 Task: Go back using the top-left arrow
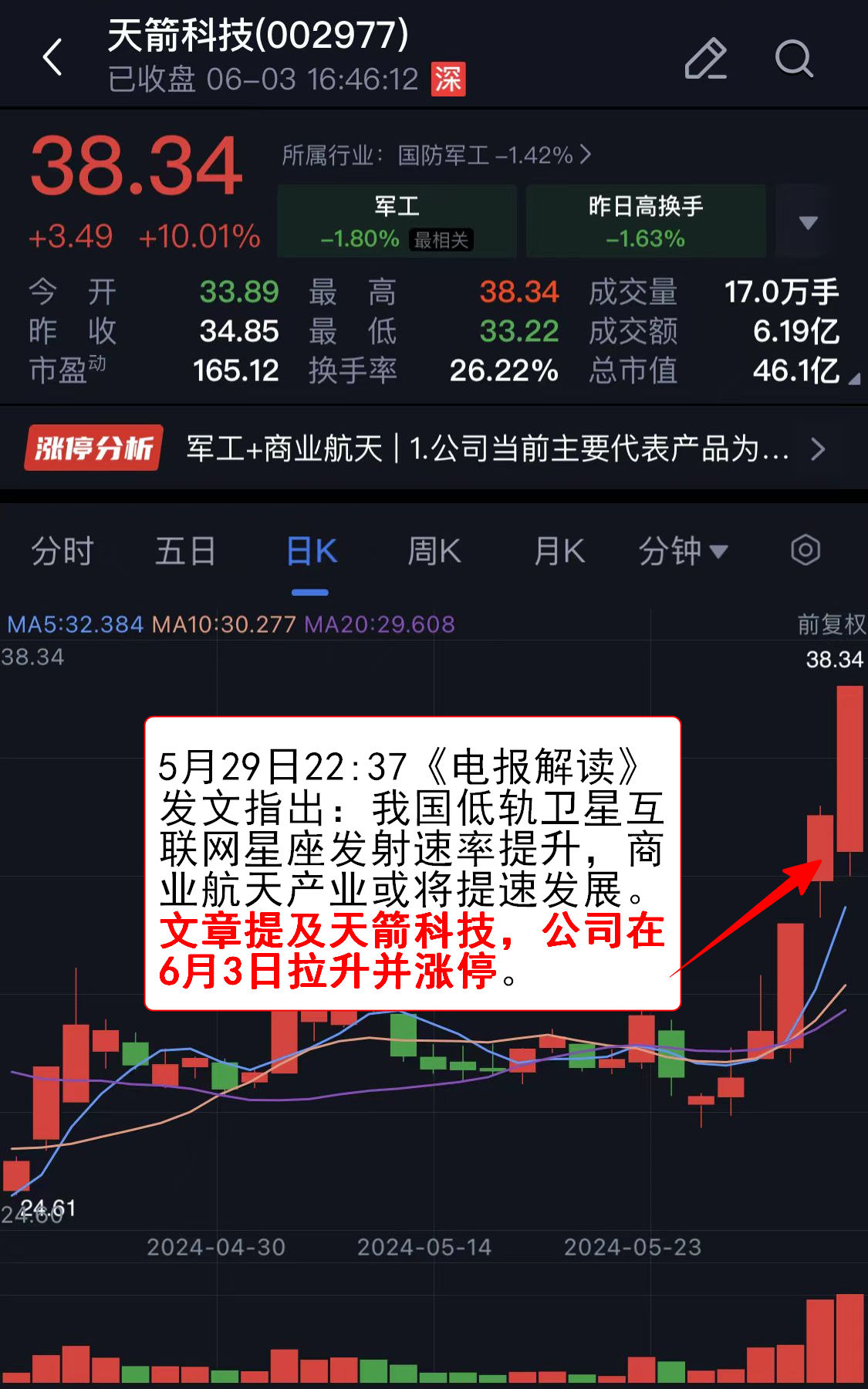pos(52,58)
